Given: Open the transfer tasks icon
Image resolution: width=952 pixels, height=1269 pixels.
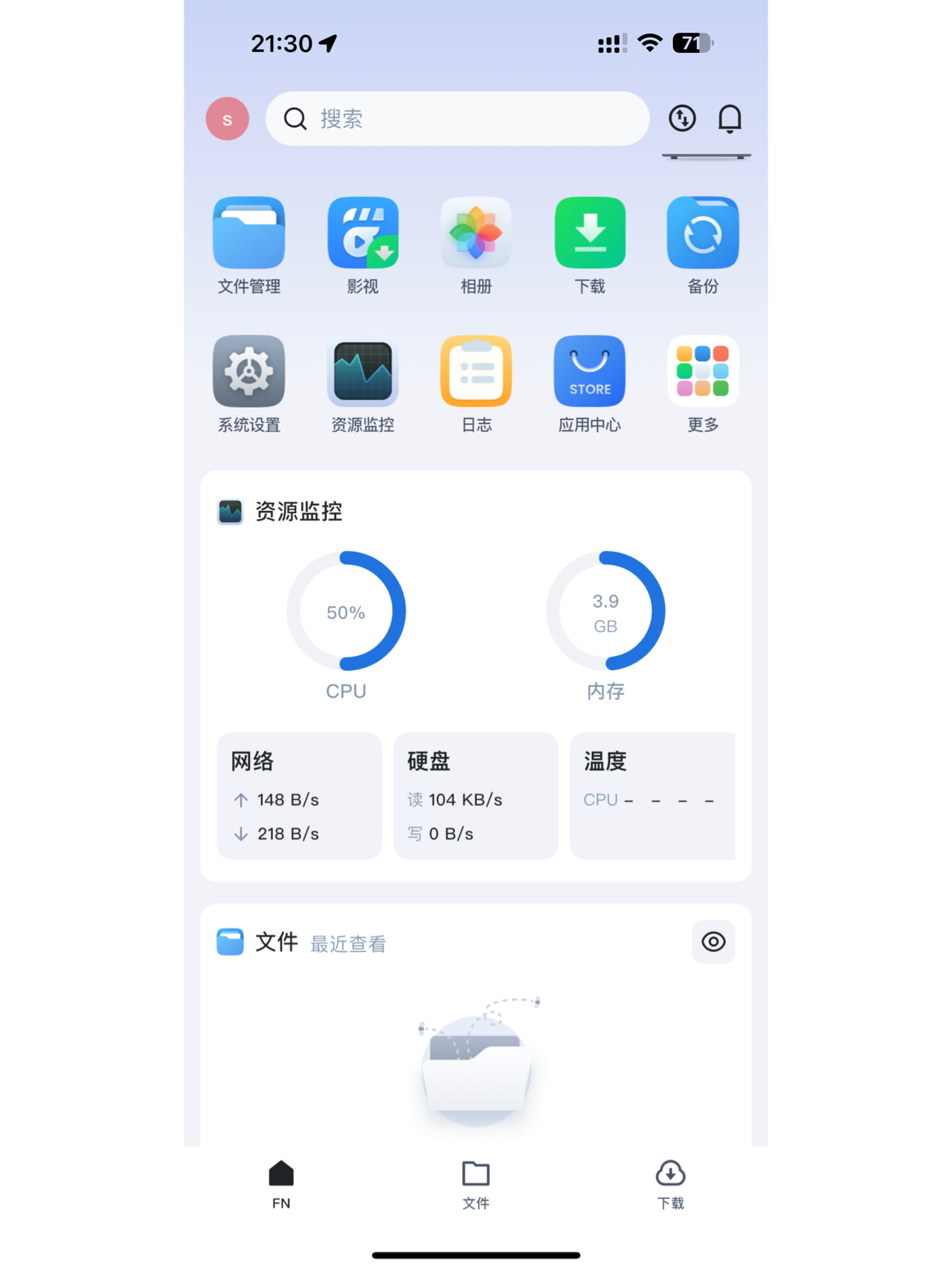Looking at the screenshot, I should (681, 118).
